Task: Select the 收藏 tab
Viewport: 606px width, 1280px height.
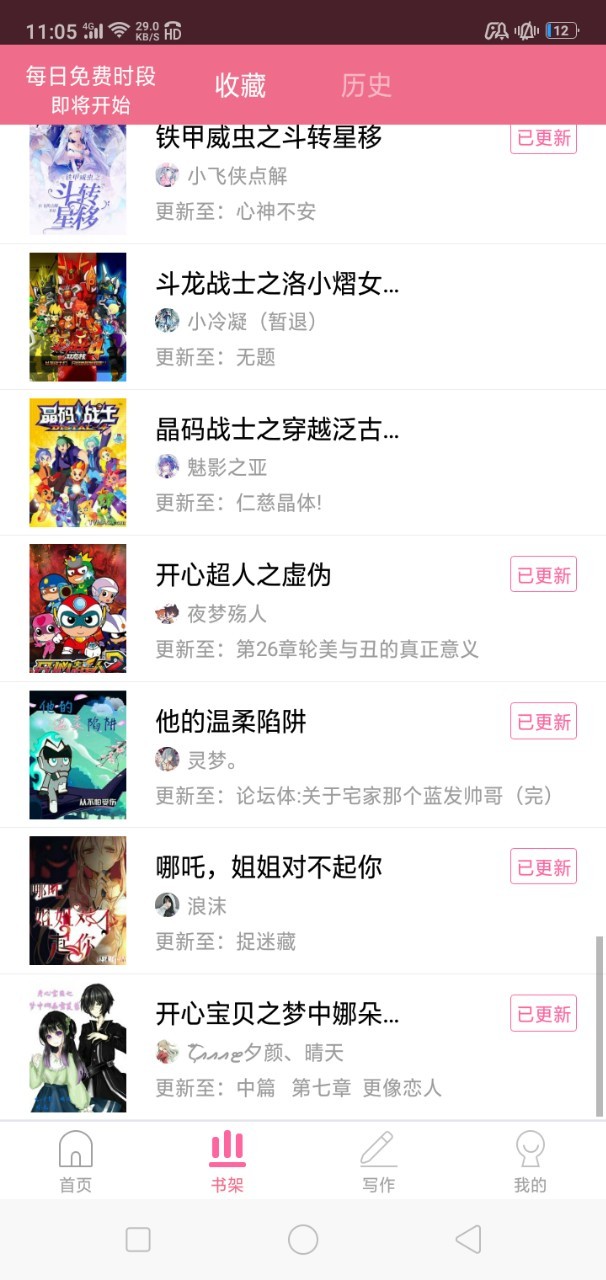Action: coord(240,86)
